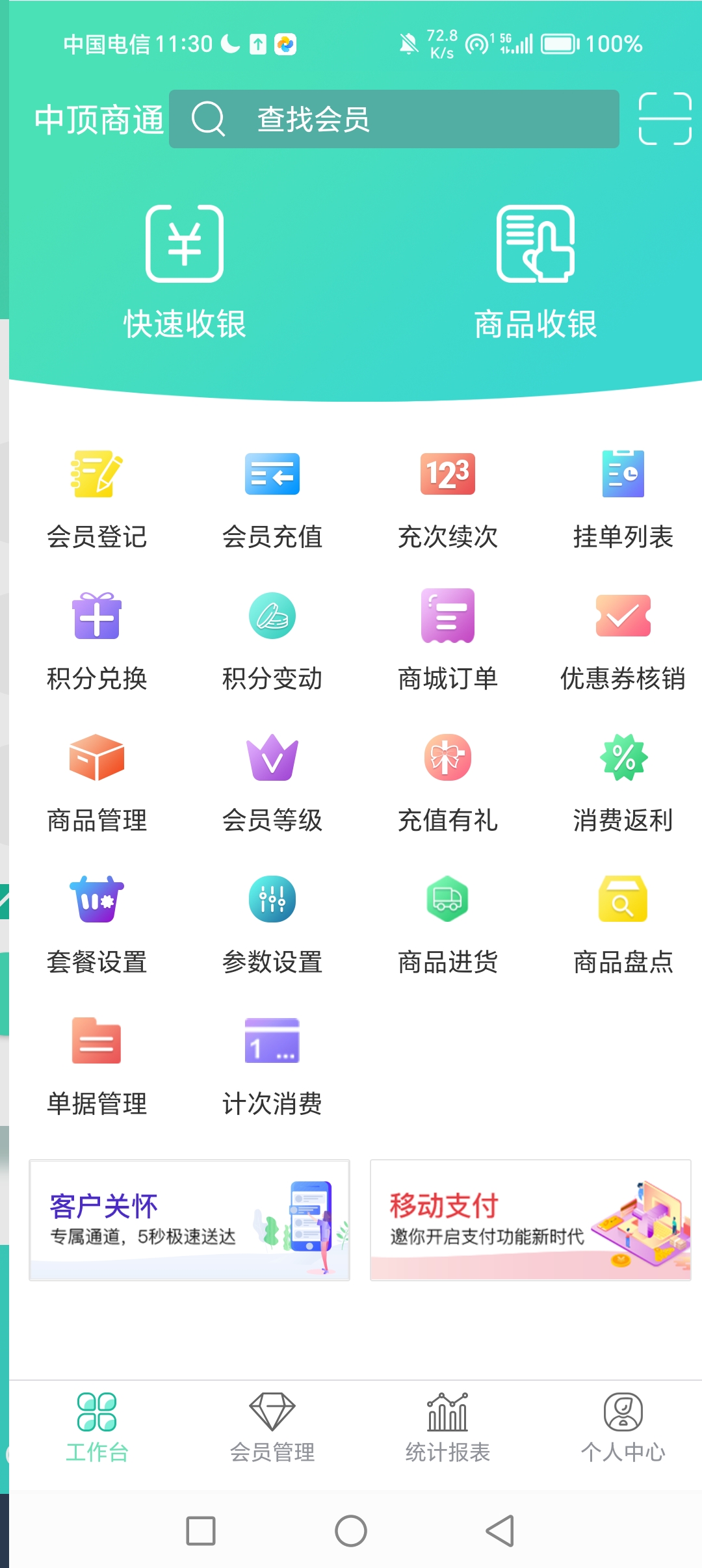Open the 客户关怀 banner card
The height and width of the screenshot is (1568, 702).
tap(189, 1220)
